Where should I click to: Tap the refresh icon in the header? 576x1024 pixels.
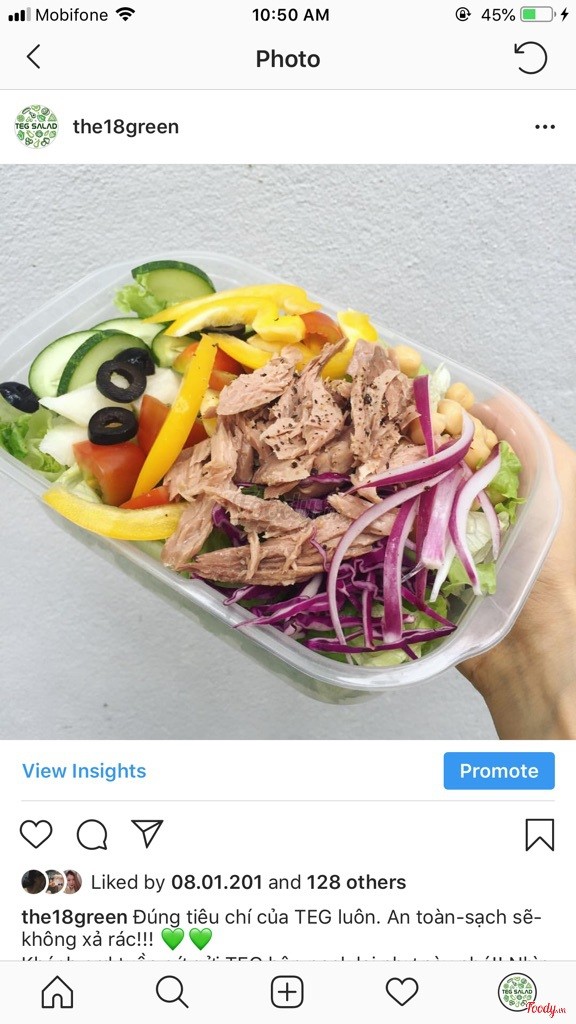[530, 57]
